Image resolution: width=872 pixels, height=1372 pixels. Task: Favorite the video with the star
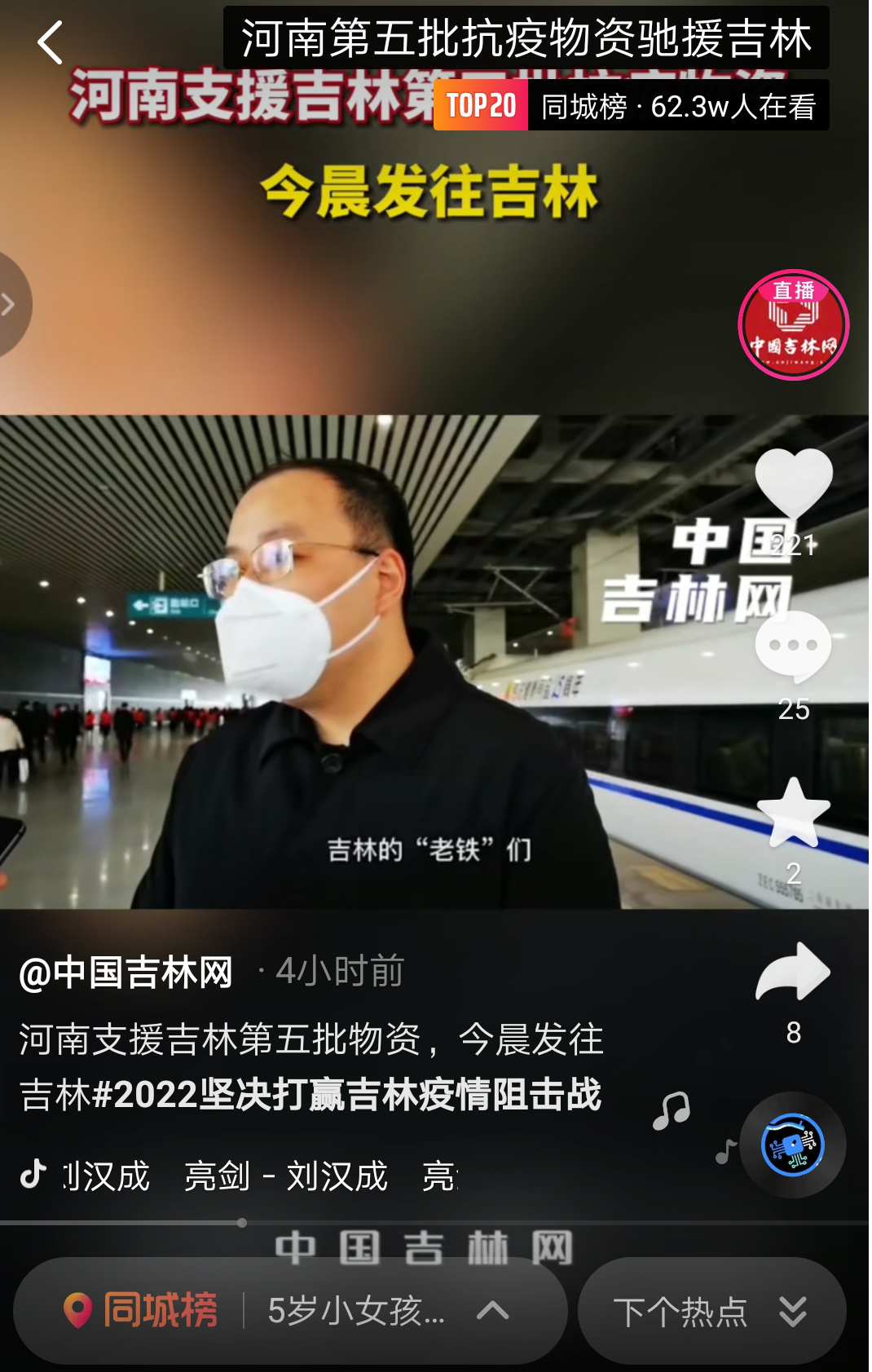[x=793, y=812]
